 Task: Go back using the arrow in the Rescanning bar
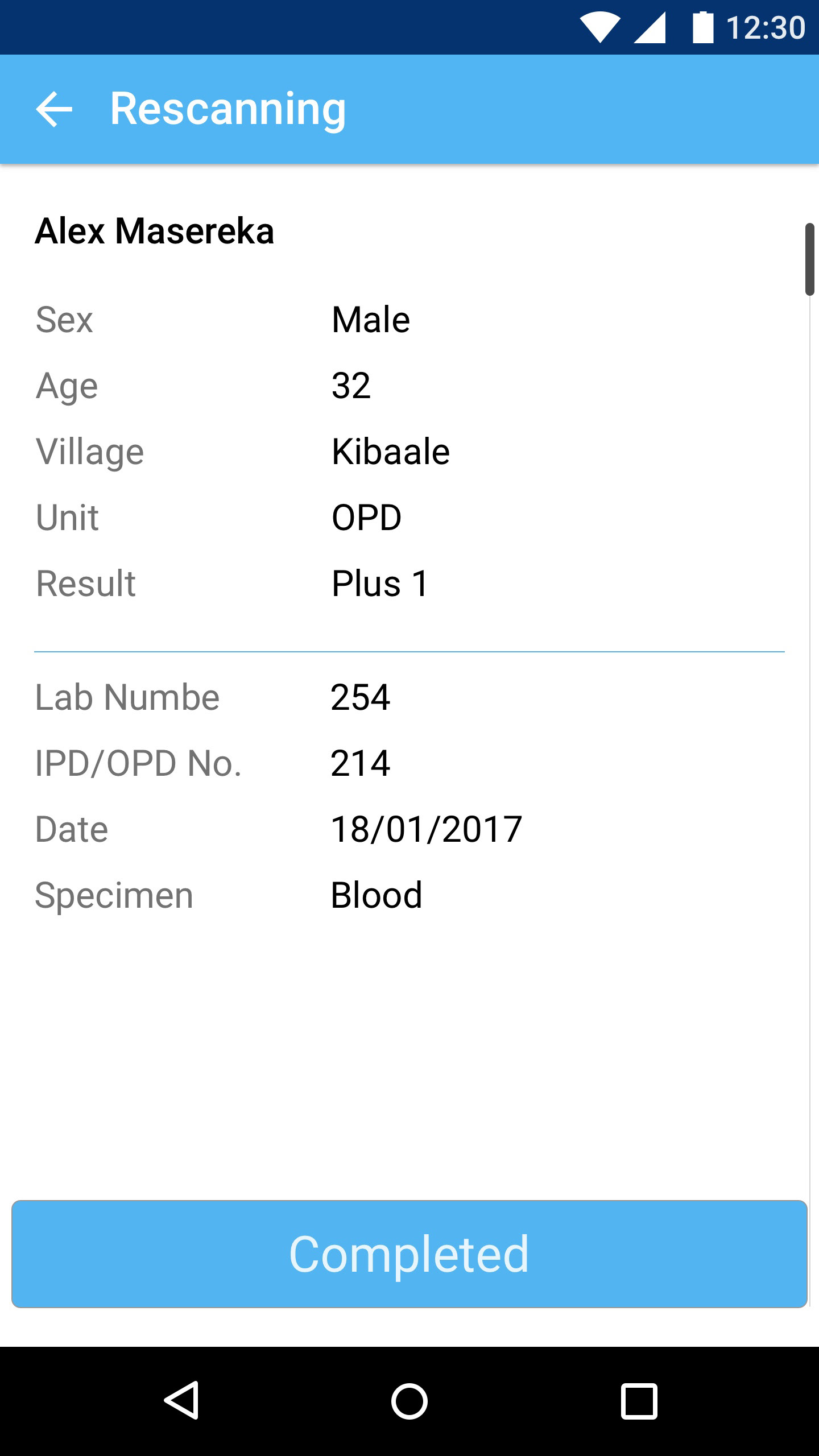tap(54, 109)
